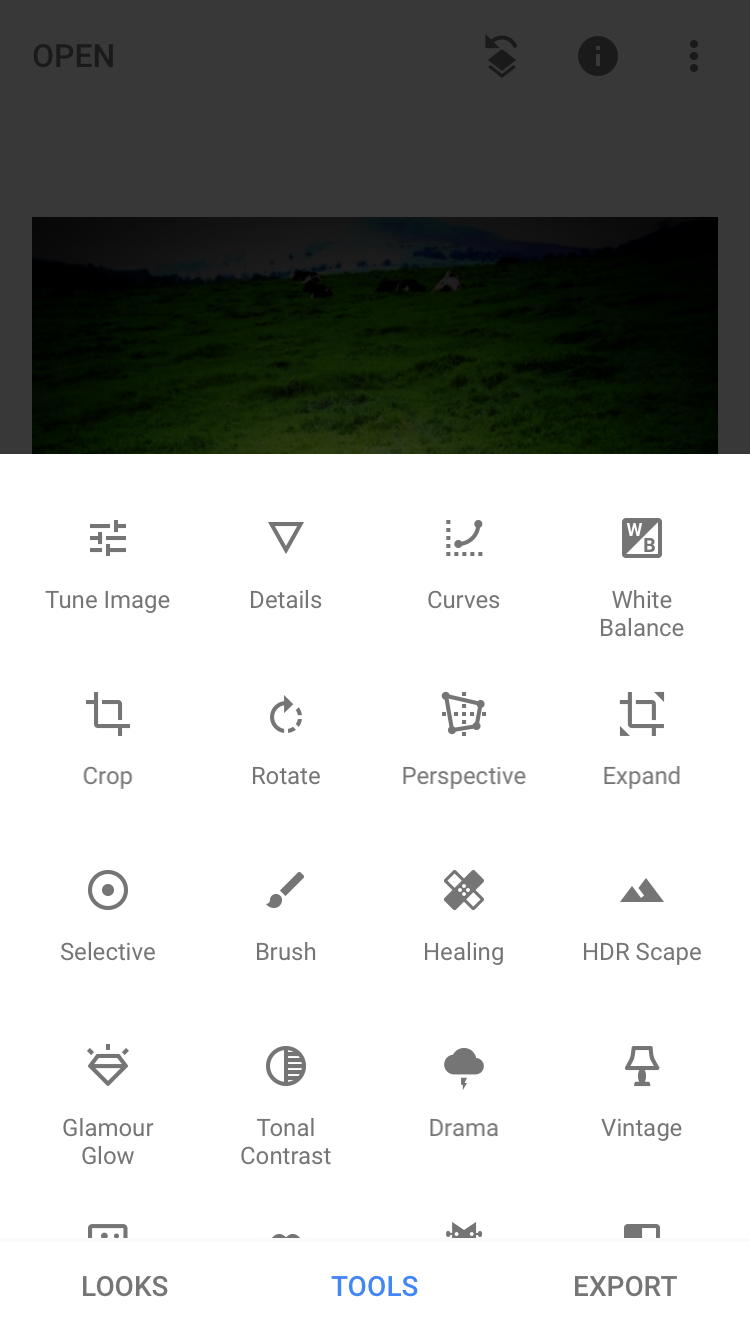Select the Drama filter
Image resolution: width=750 pixels, height=1334 pixels.
(464, 1093)
